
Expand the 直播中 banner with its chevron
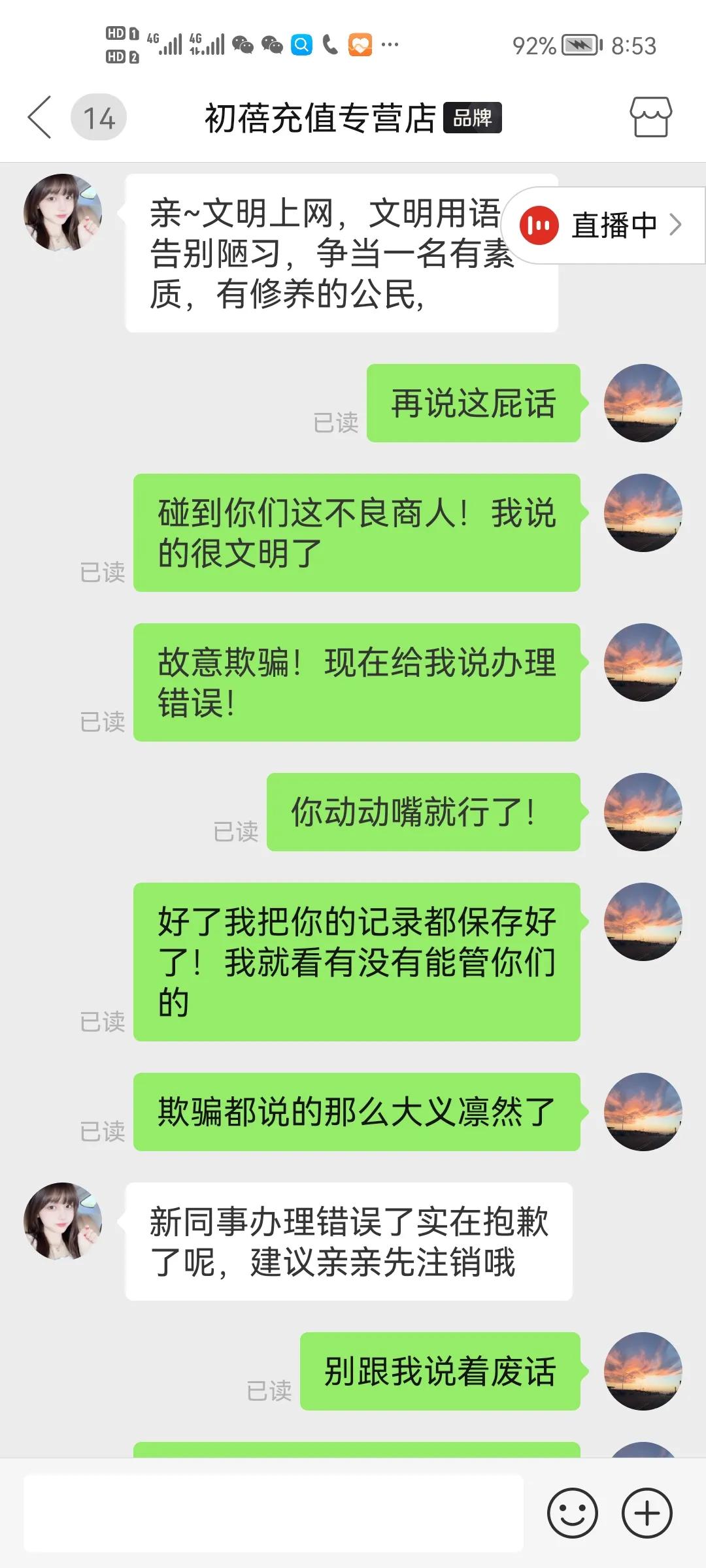(675, 225)
